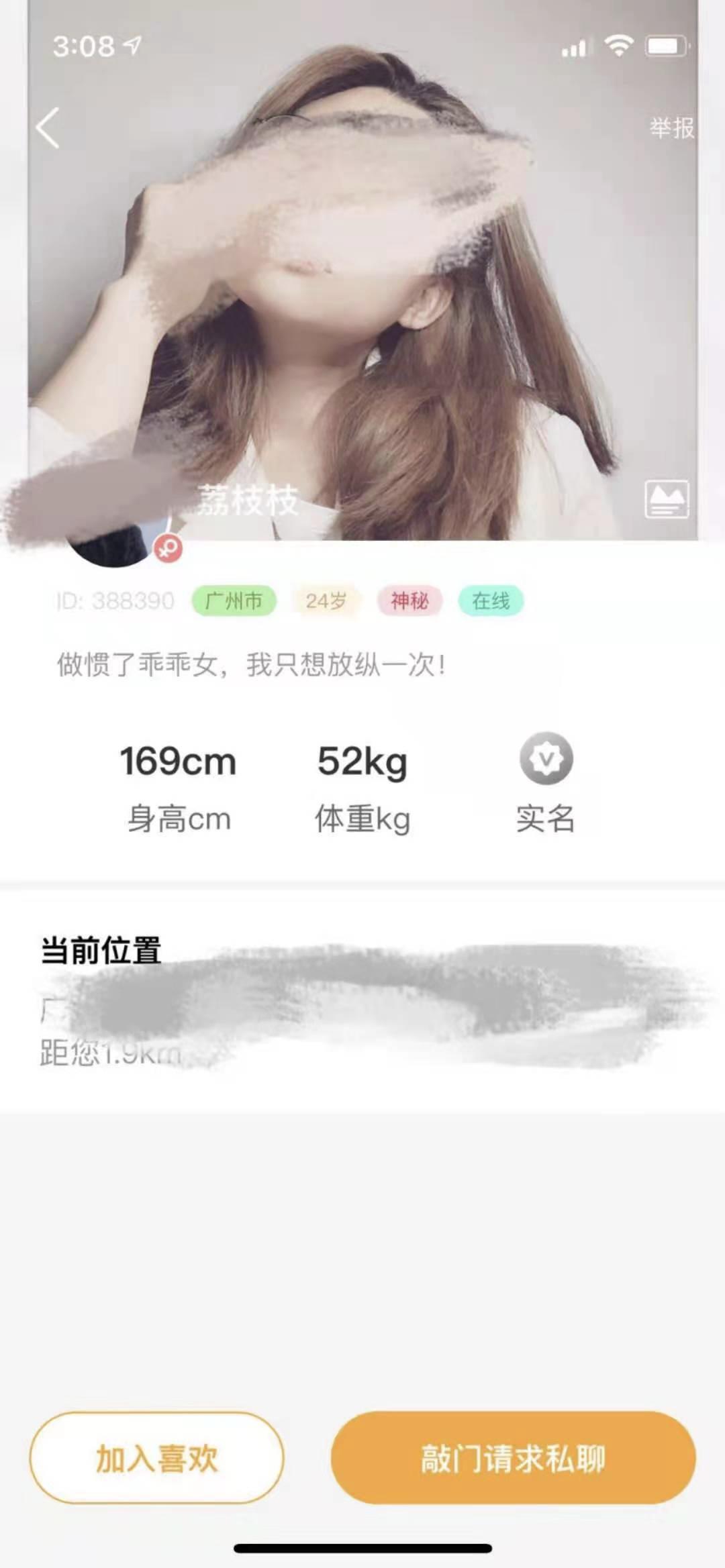Tap the username 荔枝枝 on the photo
The width and height of the screenshot is (725, 1568).
click(x=248, y=500)
